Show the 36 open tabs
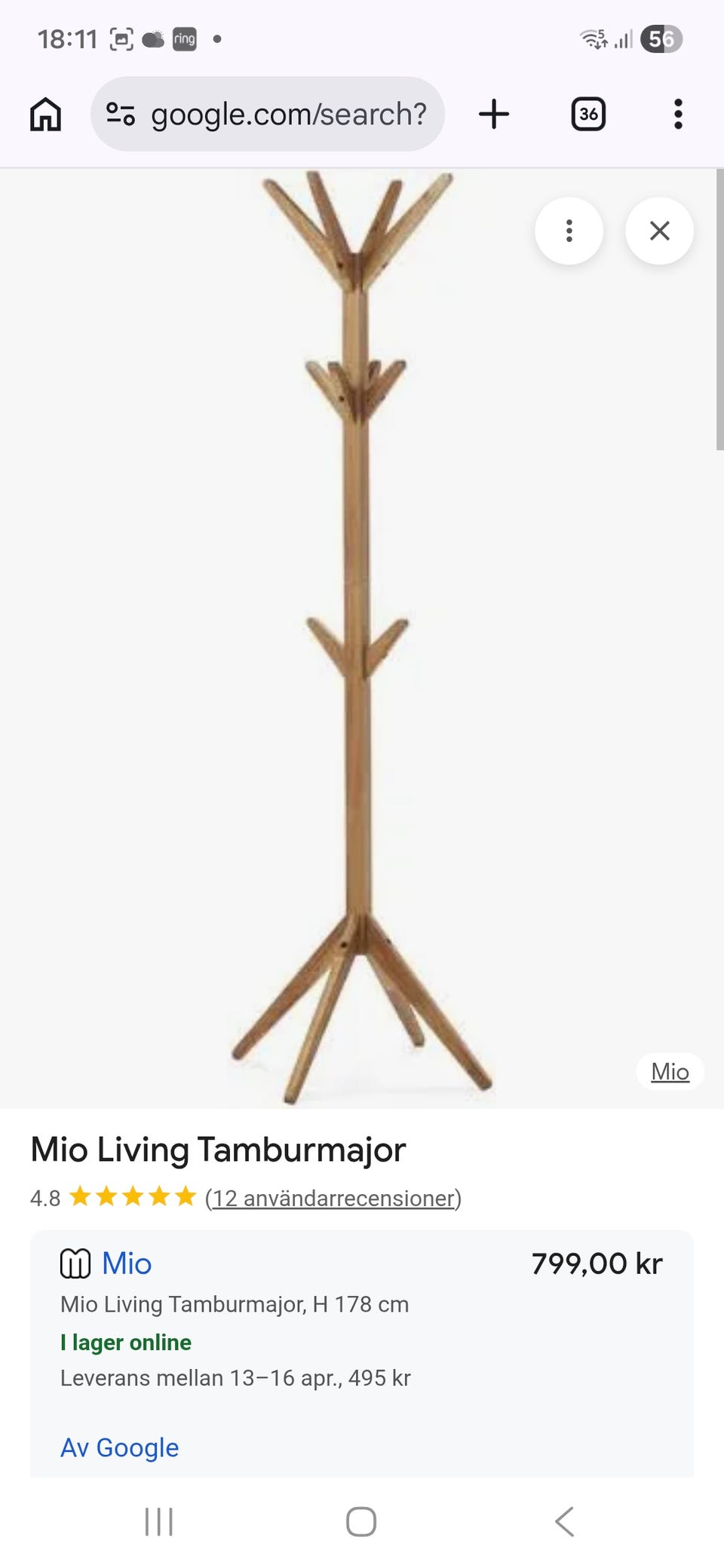The width and height of the screenshot is (724, 1568). coord(588,115)
